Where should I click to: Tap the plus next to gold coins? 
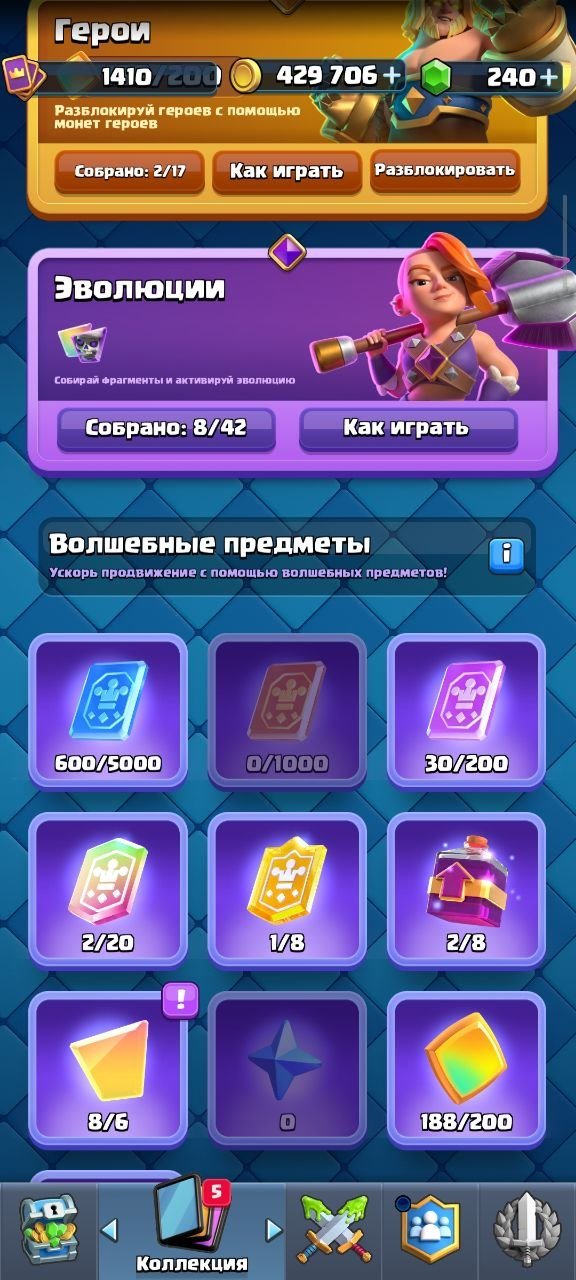tap(393, 75)
